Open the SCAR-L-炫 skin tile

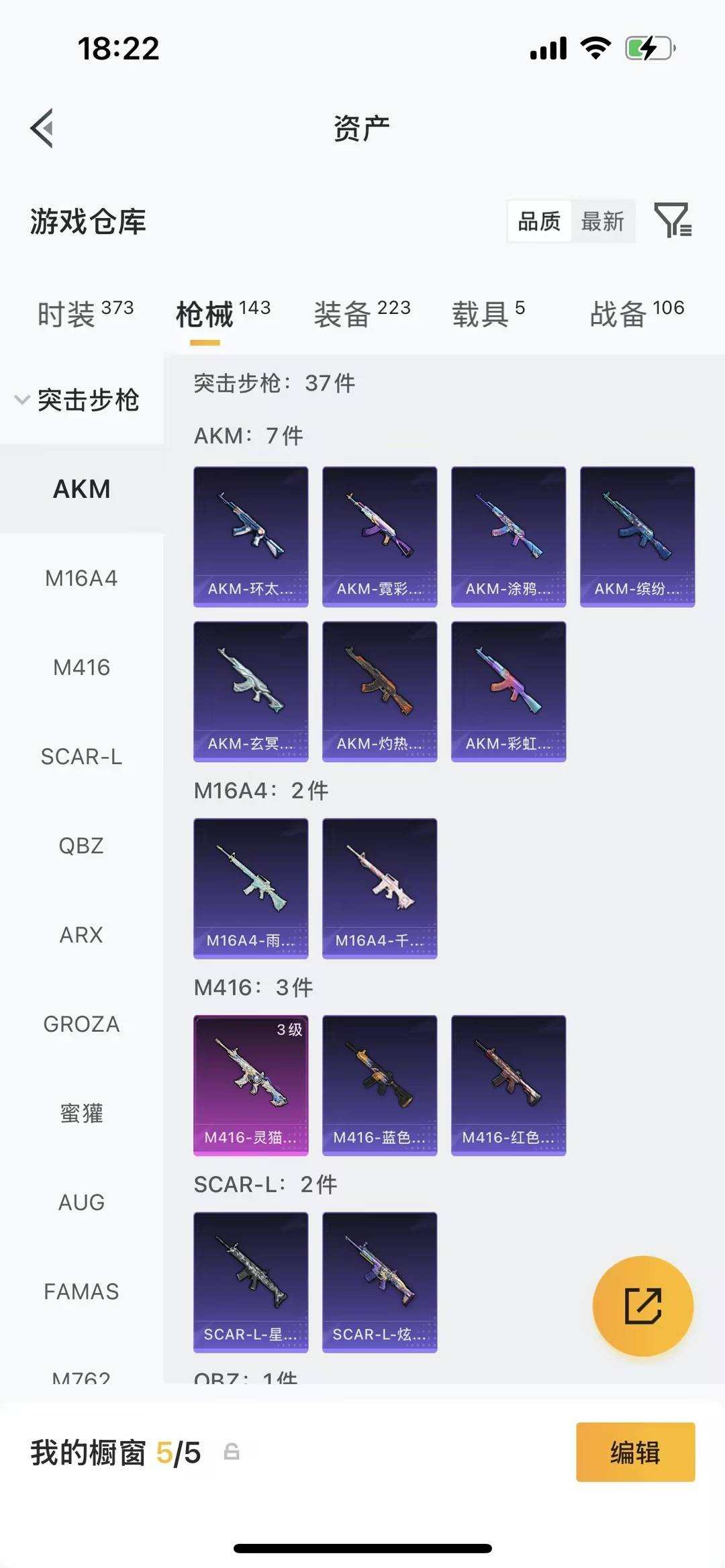click(x=380, y=1282)
